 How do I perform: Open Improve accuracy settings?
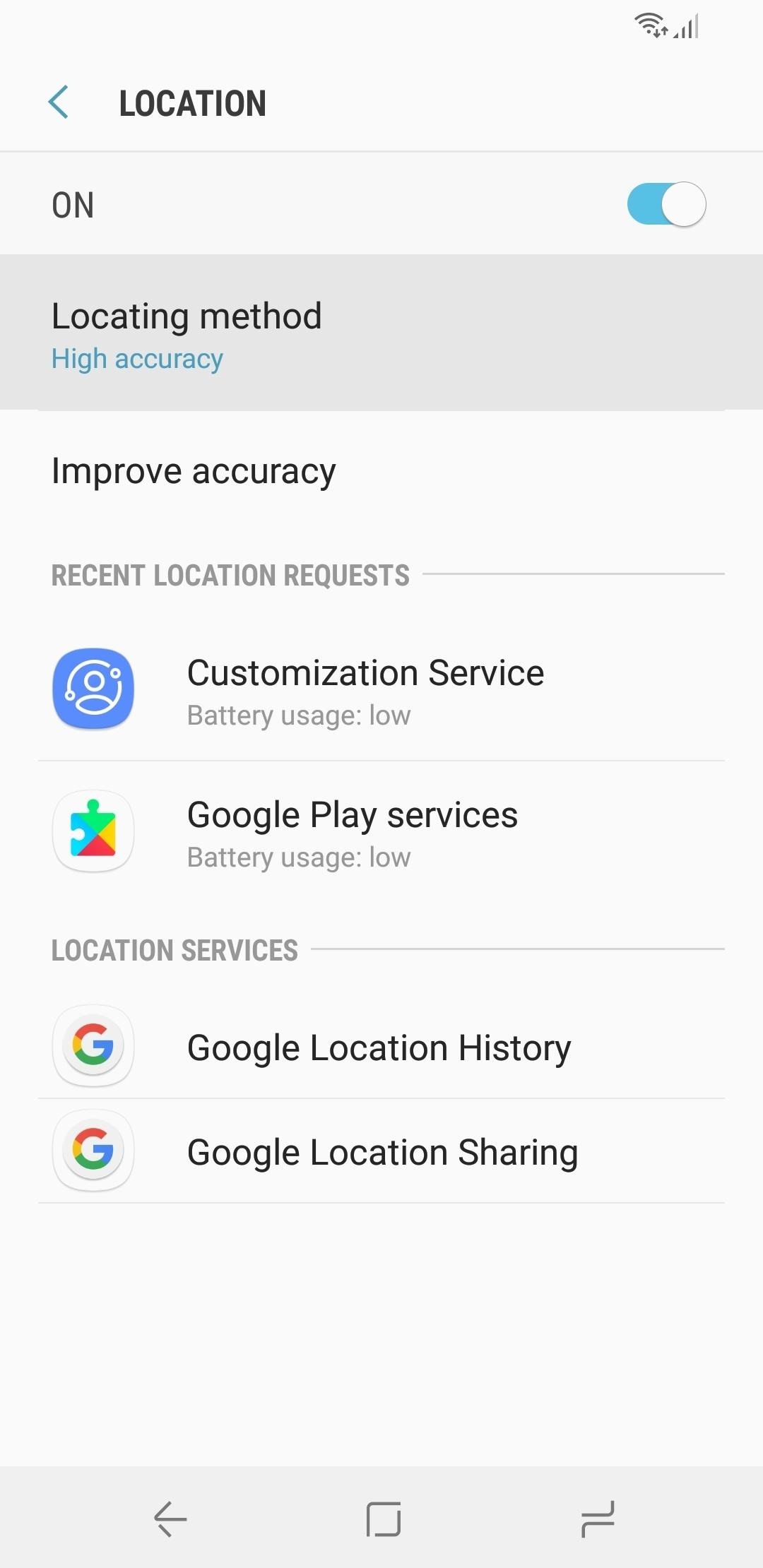tap(193, 470)
